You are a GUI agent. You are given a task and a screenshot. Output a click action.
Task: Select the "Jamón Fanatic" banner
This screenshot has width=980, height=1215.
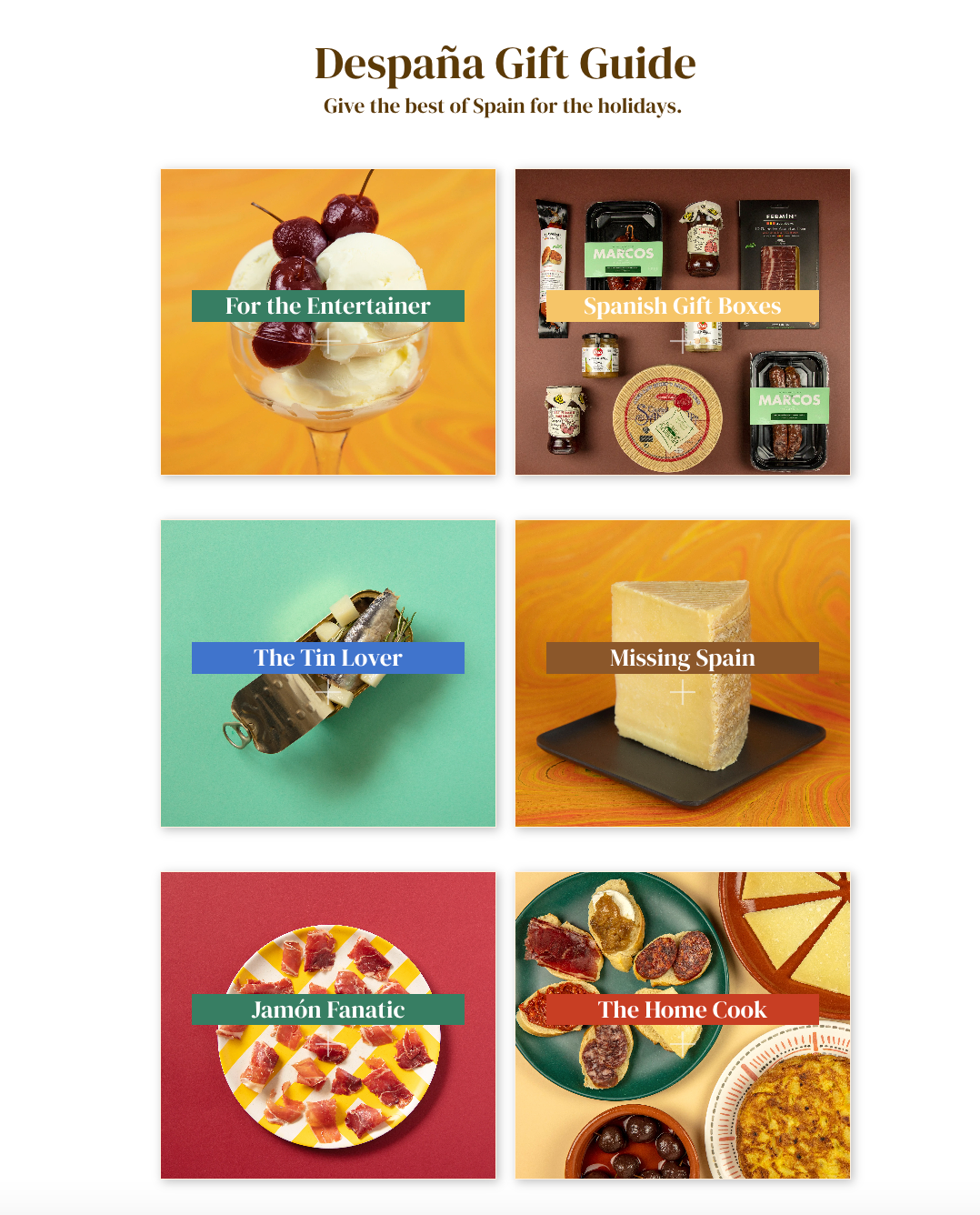pos(327,1009)
